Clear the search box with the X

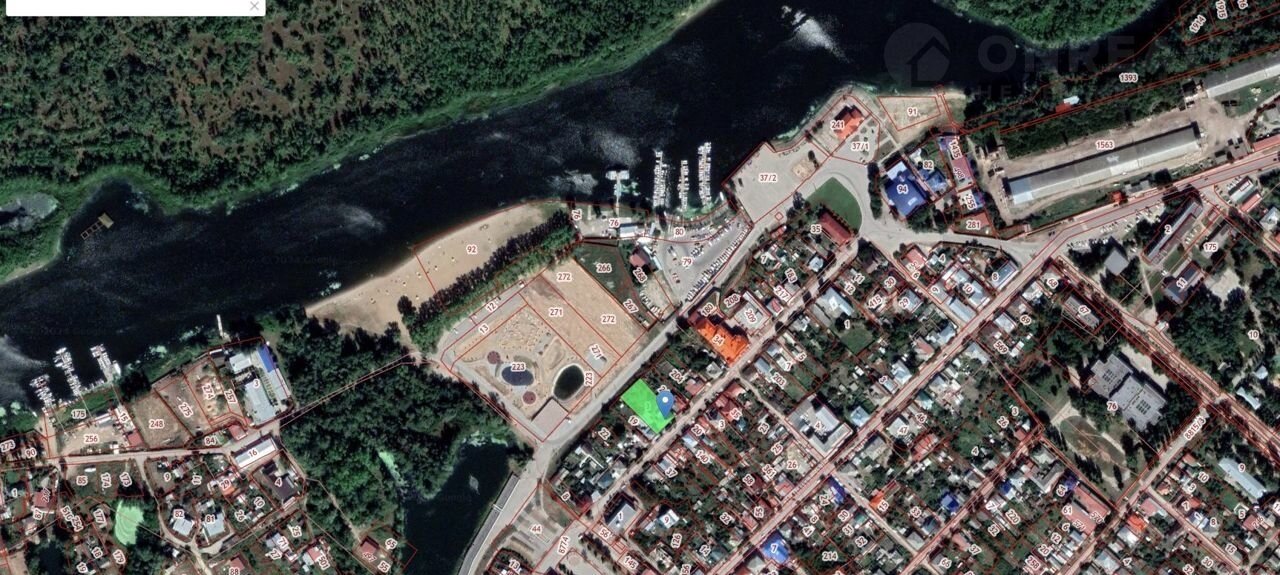(x=254, y=6)
